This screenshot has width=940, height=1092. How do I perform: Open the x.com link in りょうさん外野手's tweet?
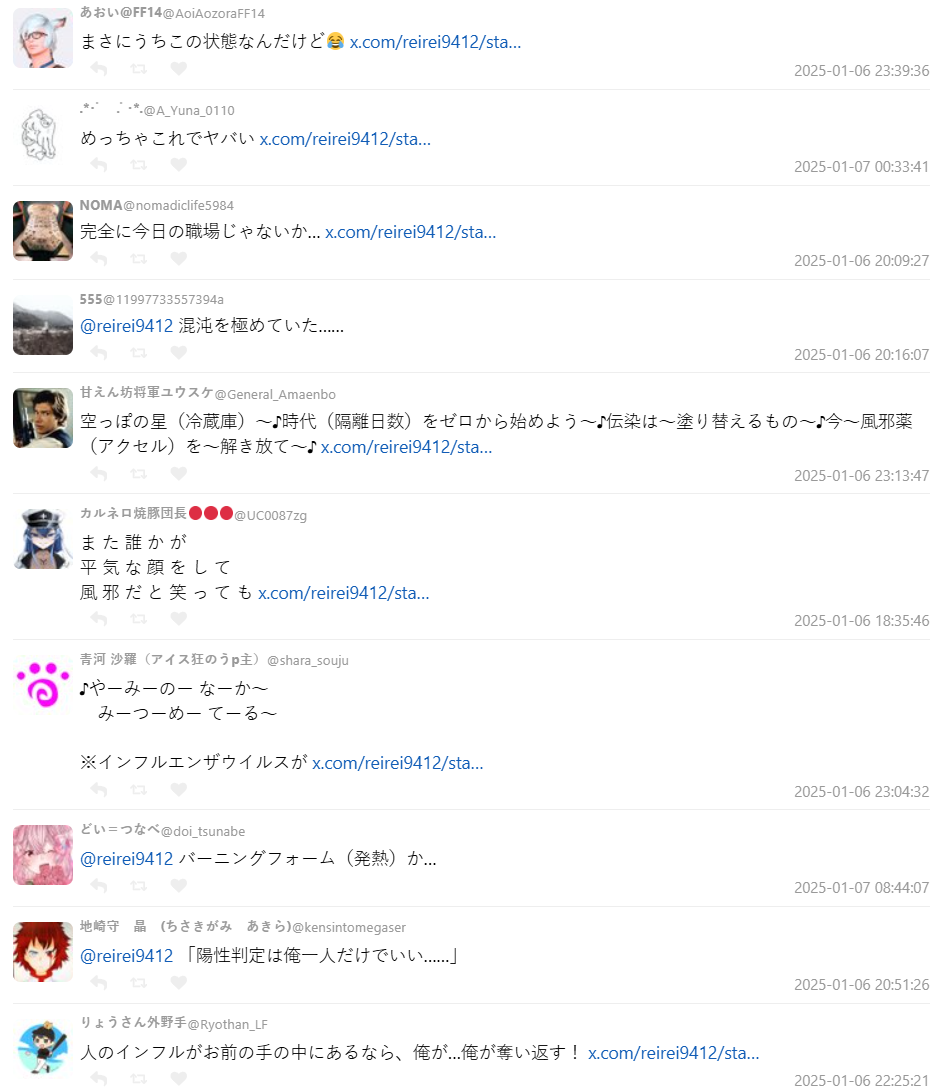[673, 1053]
